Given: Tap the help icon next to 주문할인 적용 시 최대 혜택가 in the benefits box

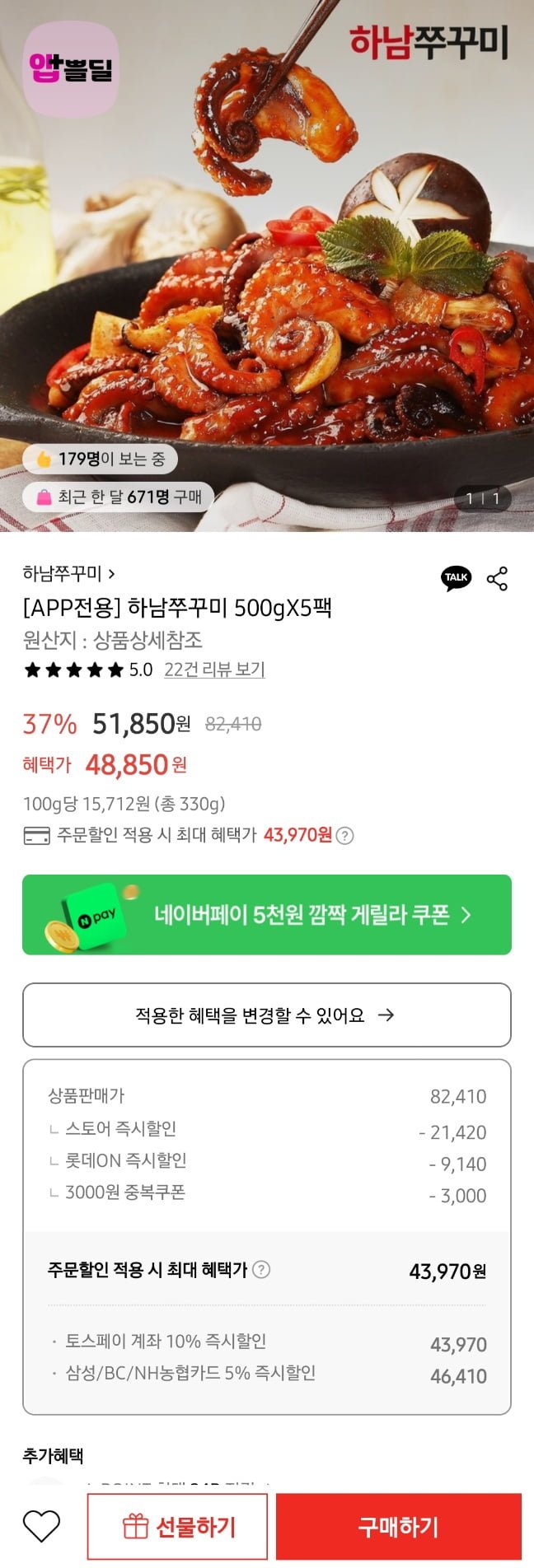Looking at the screenshot, I should click(x=261, y=1270).
